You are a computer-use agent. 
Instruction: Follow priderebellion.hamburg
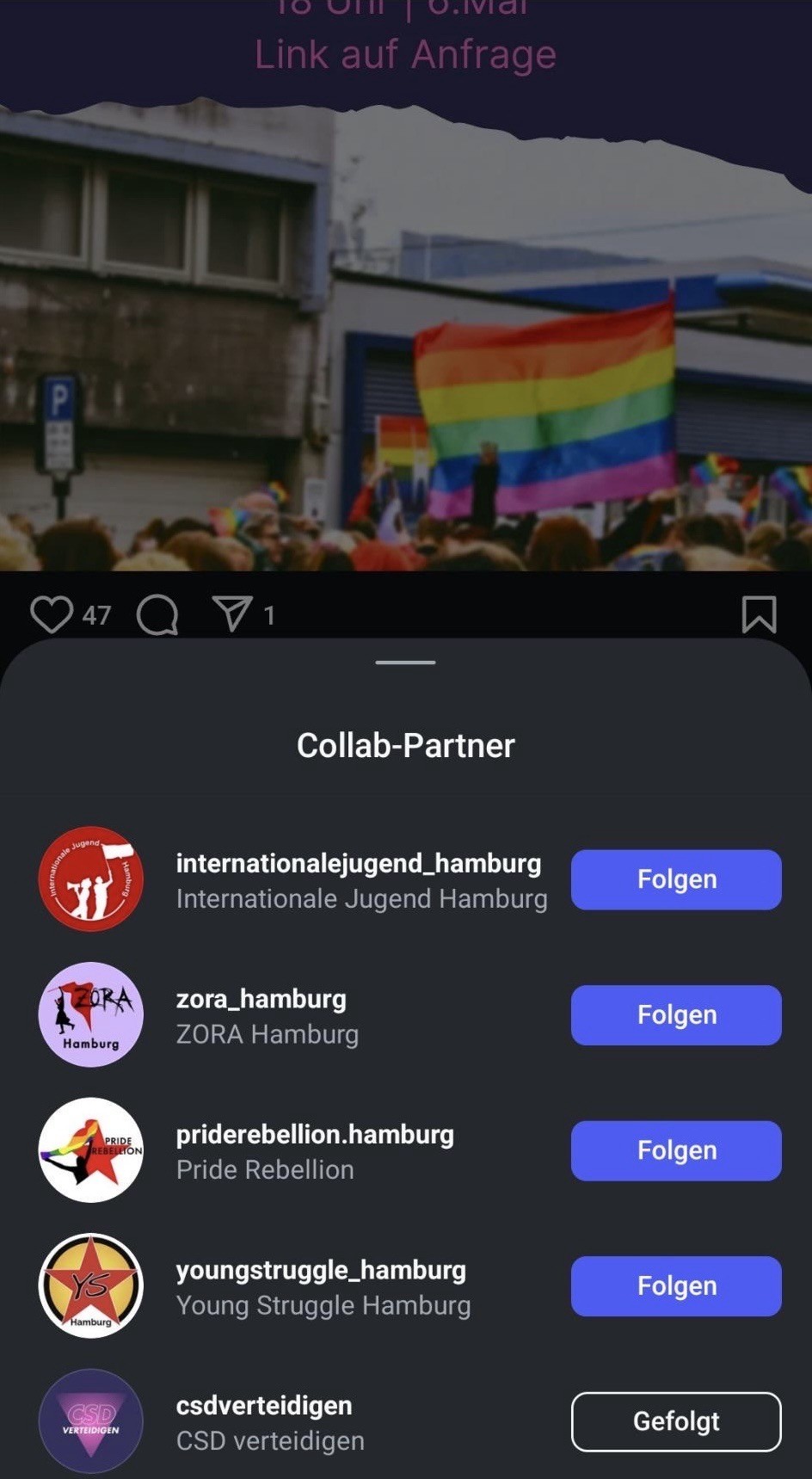pos(676,1150)
